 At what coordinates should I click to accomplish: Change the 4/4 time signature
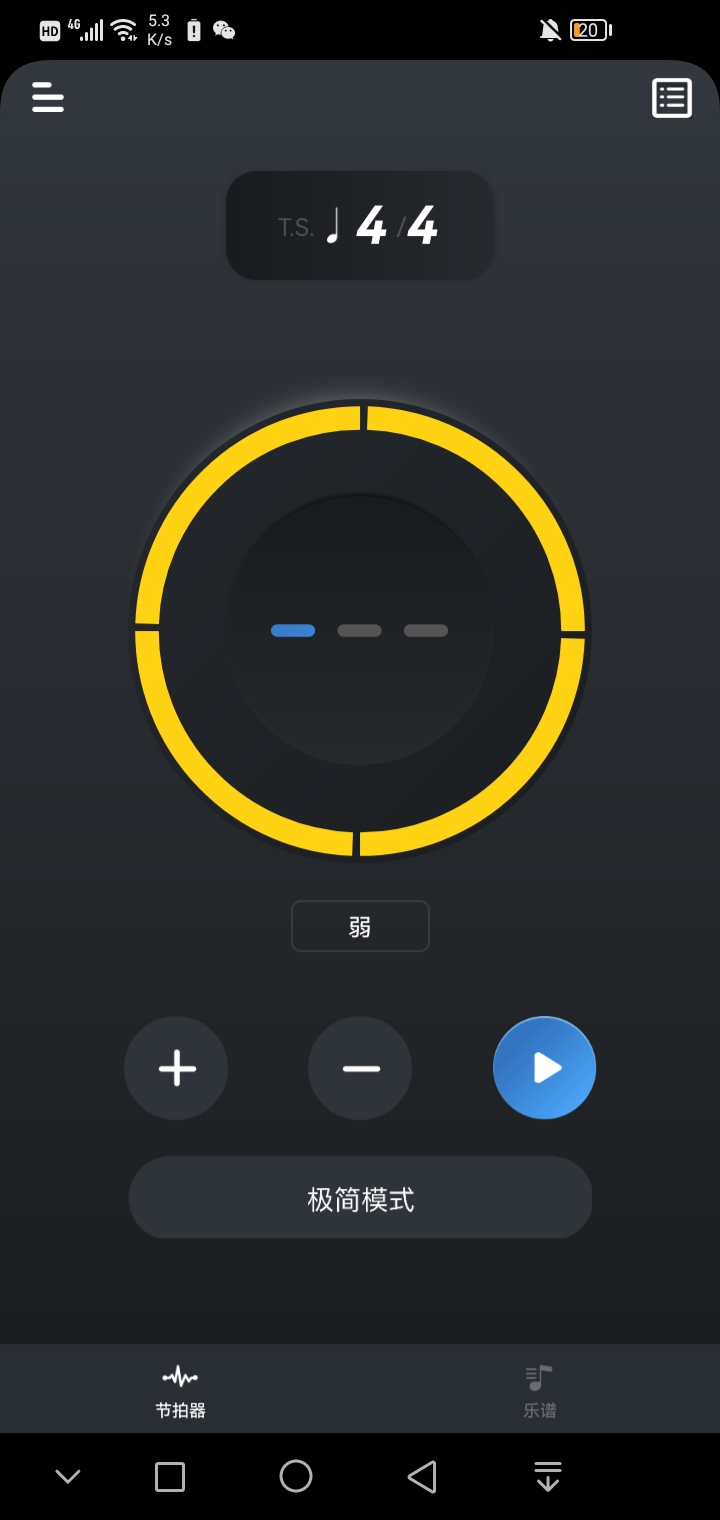click(360, 226)
